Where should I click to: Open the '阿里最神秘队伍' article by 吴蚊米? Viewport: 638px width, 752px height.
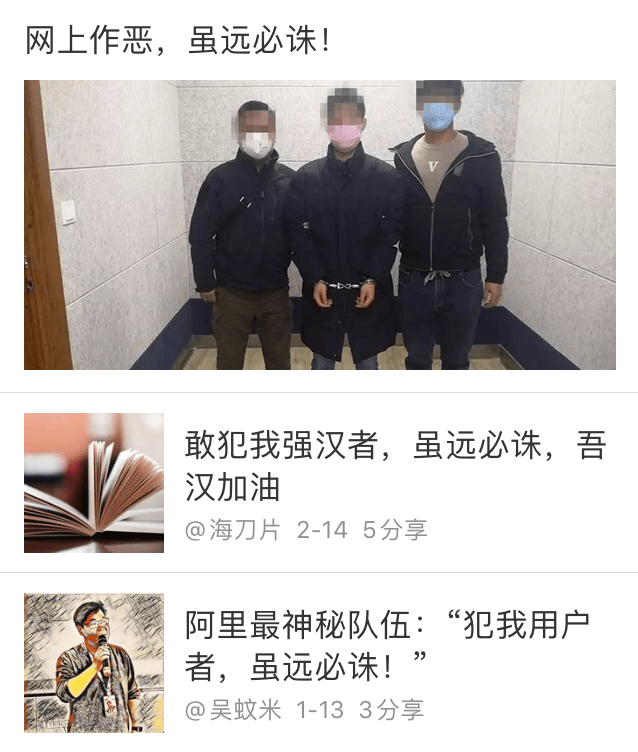click(x=388, y=645)
